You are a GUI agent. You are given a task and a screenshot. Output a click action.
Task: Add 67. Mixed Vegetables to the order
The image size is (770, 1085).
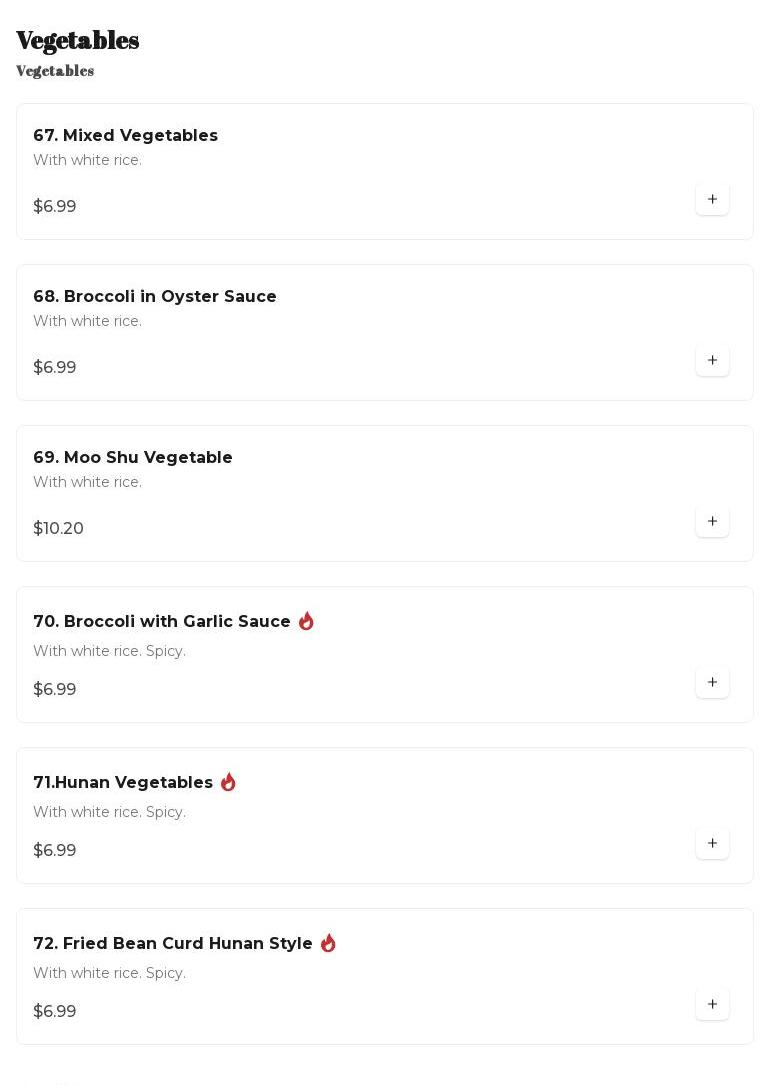pyautogui.click(x=712, y=199)
